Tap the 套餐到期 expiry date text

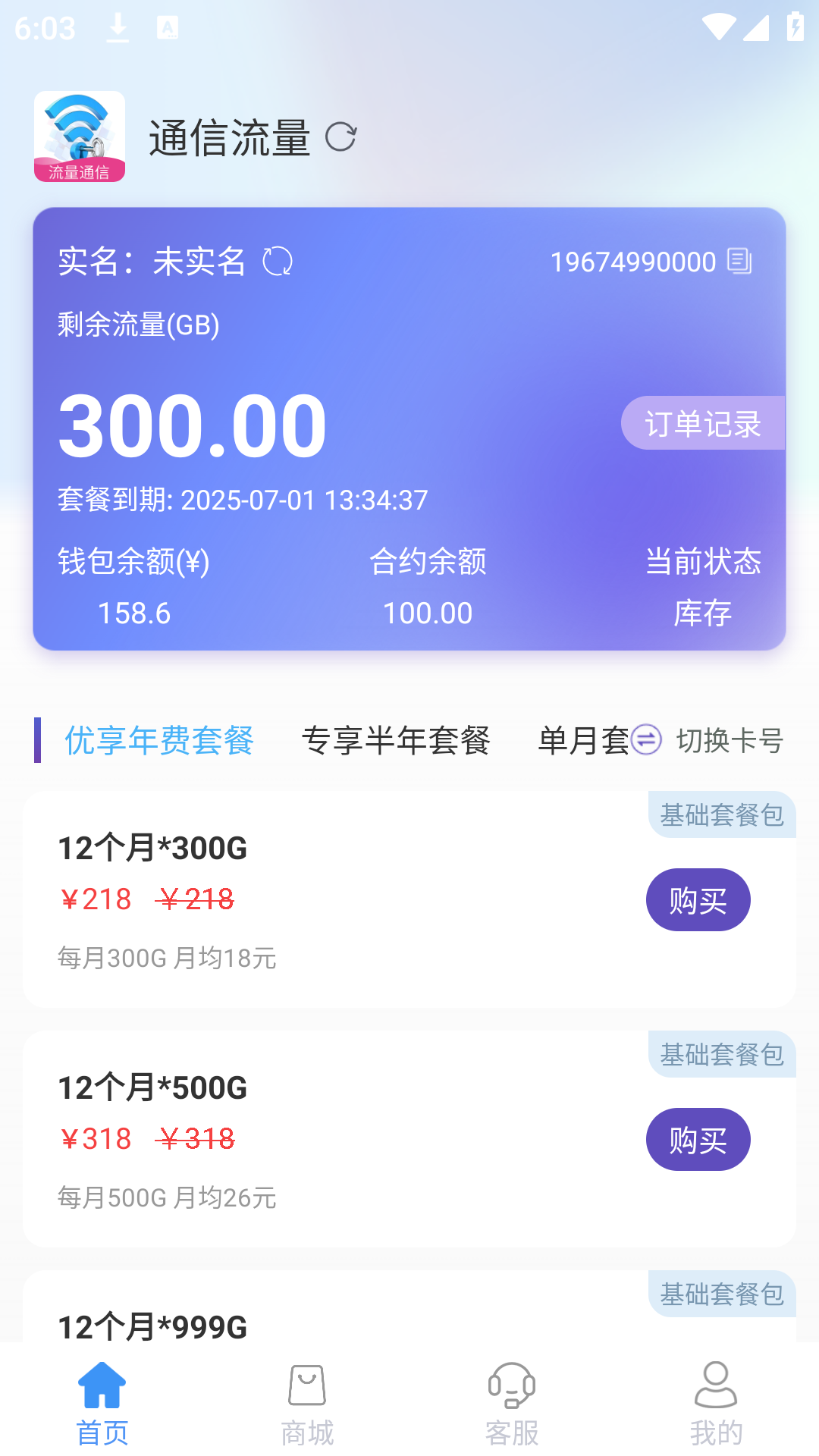[x=241, y=500]
